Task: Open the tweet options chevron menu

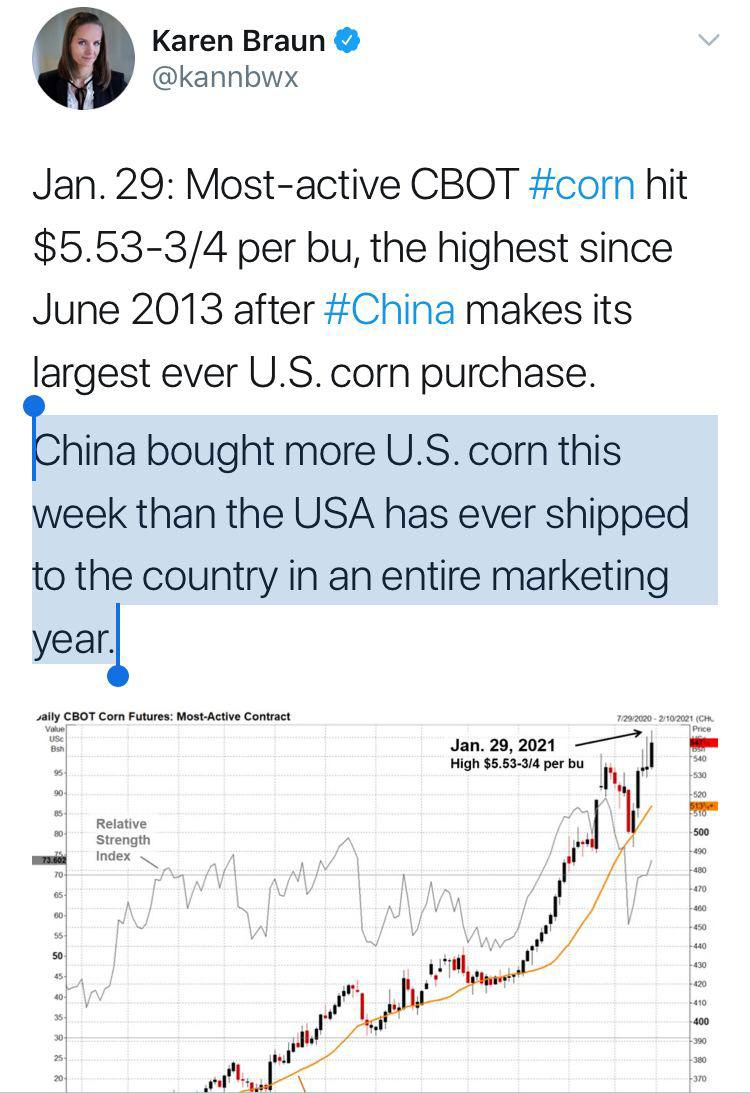Action: [708, 41]
